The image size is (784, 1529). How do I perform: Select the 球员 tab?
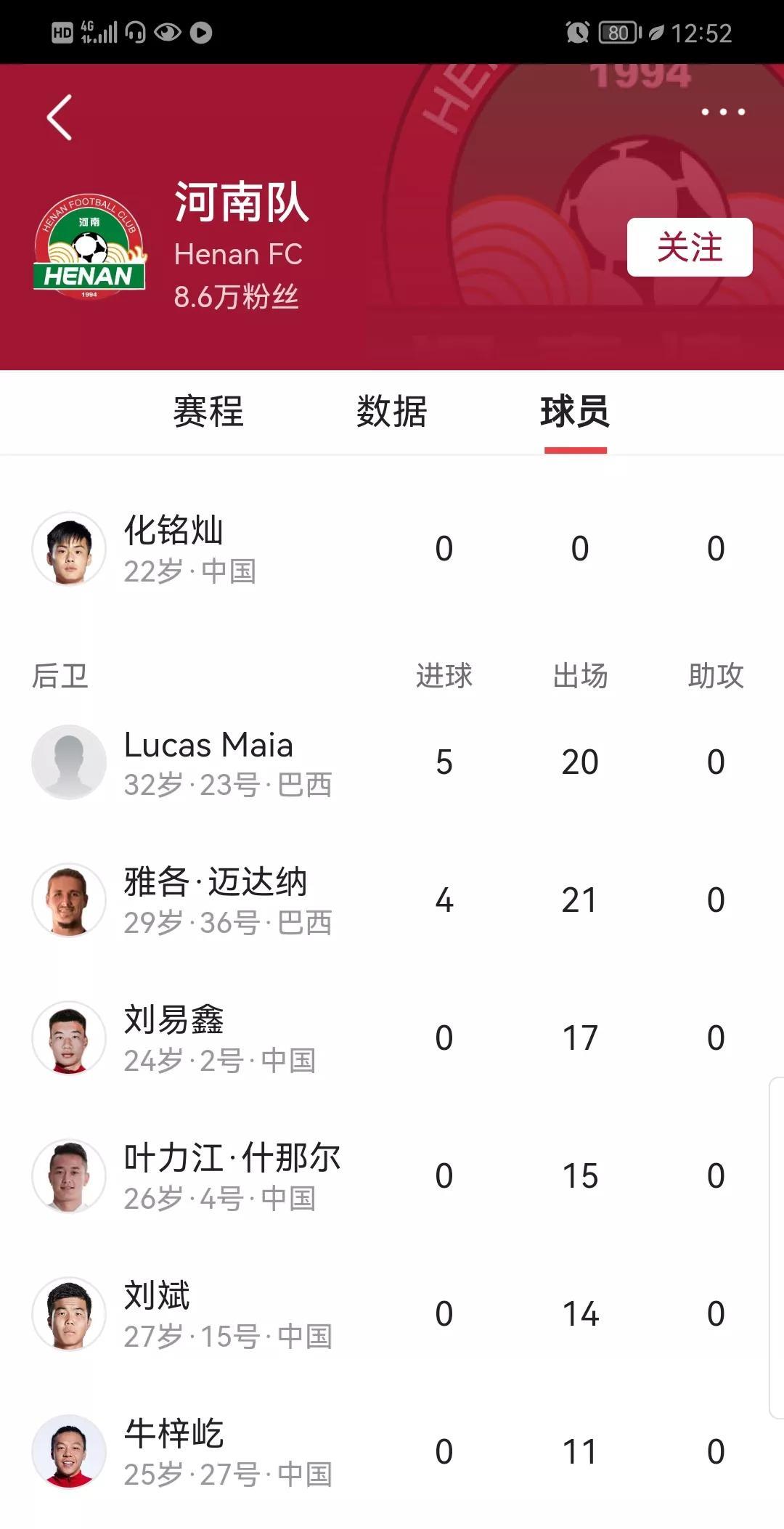tap(575, 412)
